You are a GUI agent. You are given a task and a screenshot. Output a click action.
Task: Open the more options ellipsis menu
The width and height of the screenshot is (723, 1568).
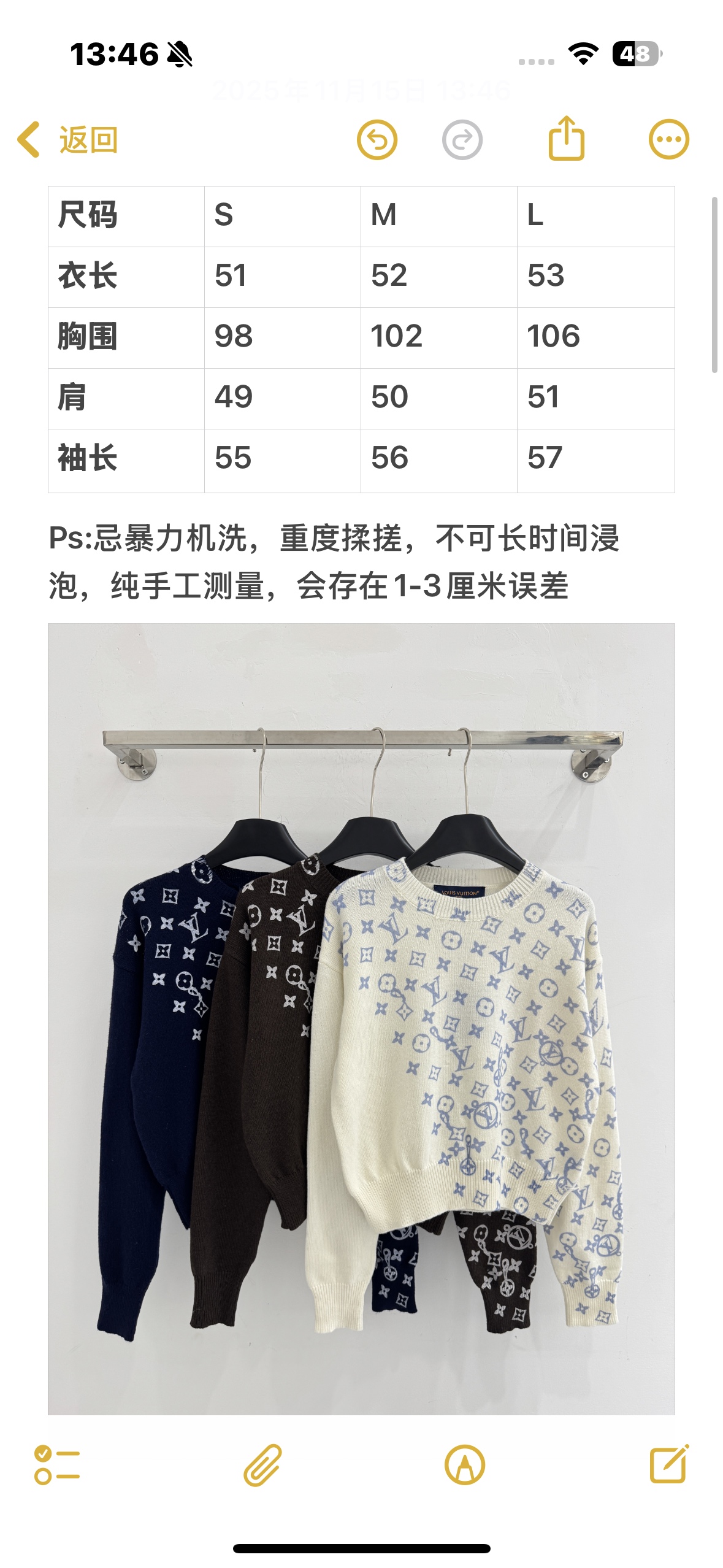click(x=668, y=139)
